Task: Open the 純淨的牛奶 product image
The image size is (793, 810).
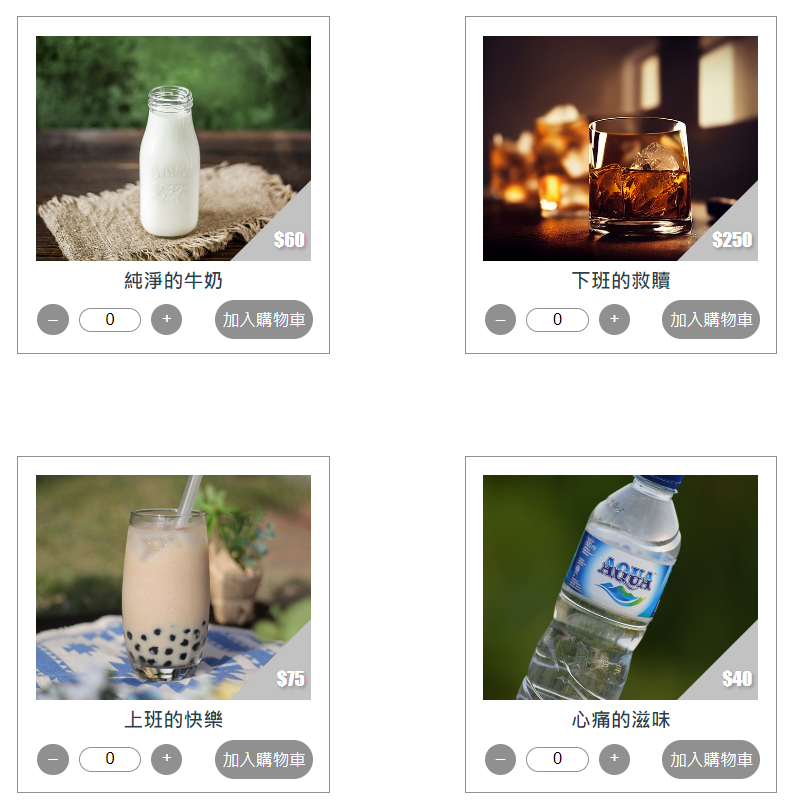Action: coord(173,148)
